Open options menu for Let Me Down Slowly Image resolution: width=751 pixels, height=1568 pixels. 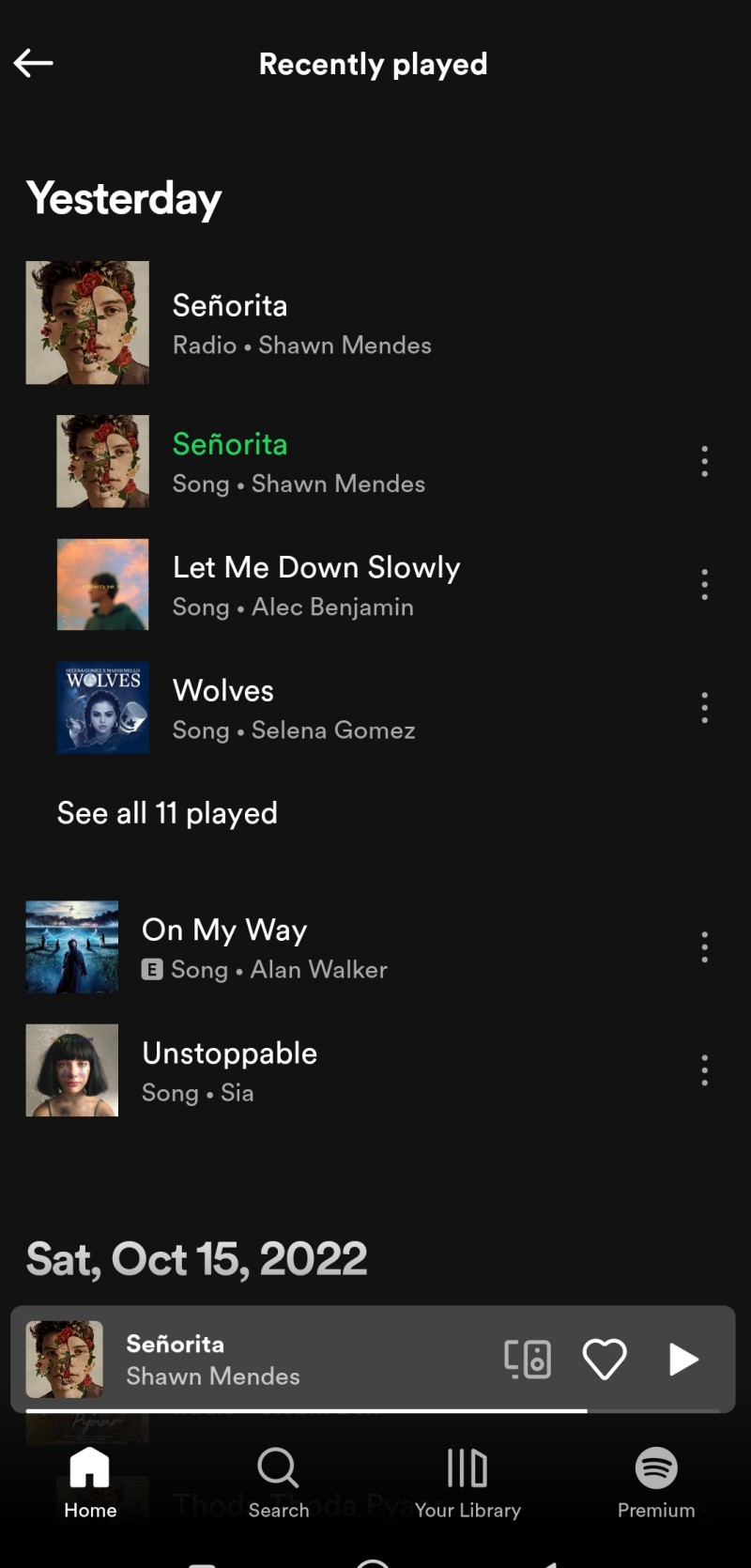[704, 584]
